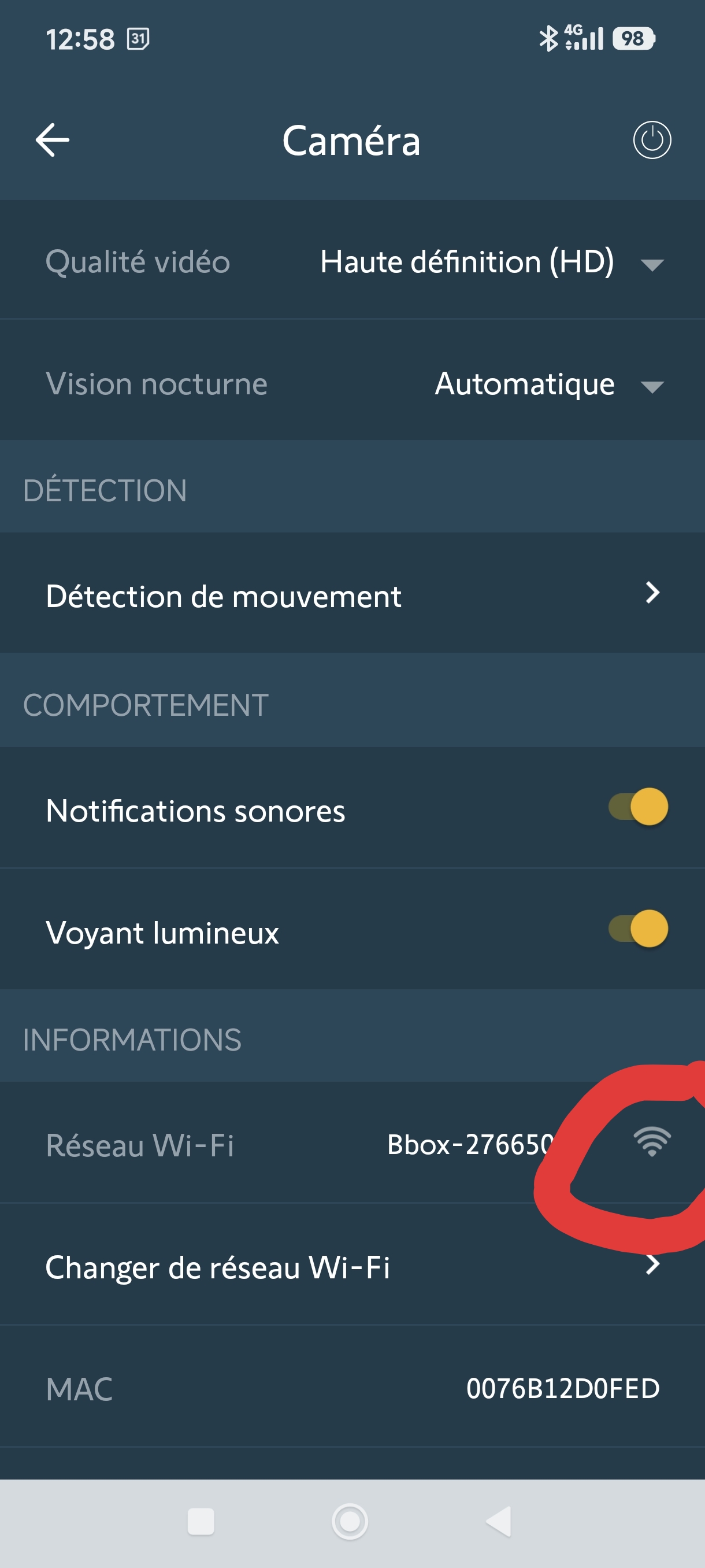Open recent apps from navigation bar
The width and height of the screenshot is (705, 1568).
point(201,1522)
